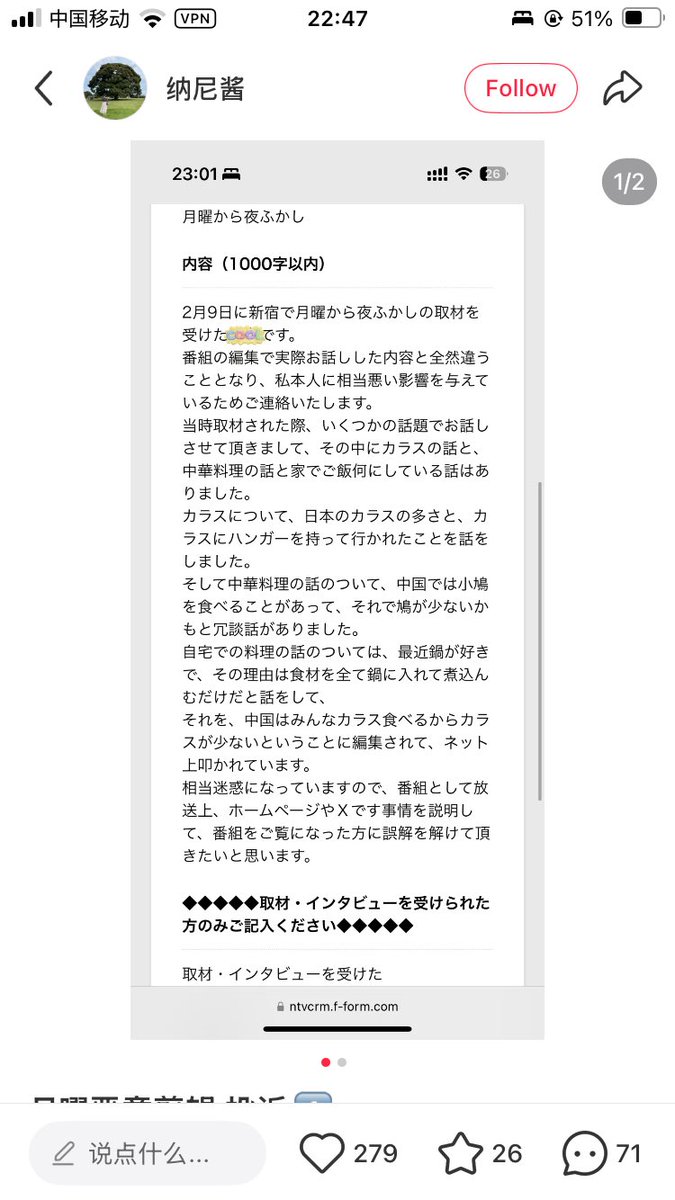Viewport: 675px width, 1200px height.
Task: Save the post with the star icon
Action: pyautogui.click(x=461, y=1153)
